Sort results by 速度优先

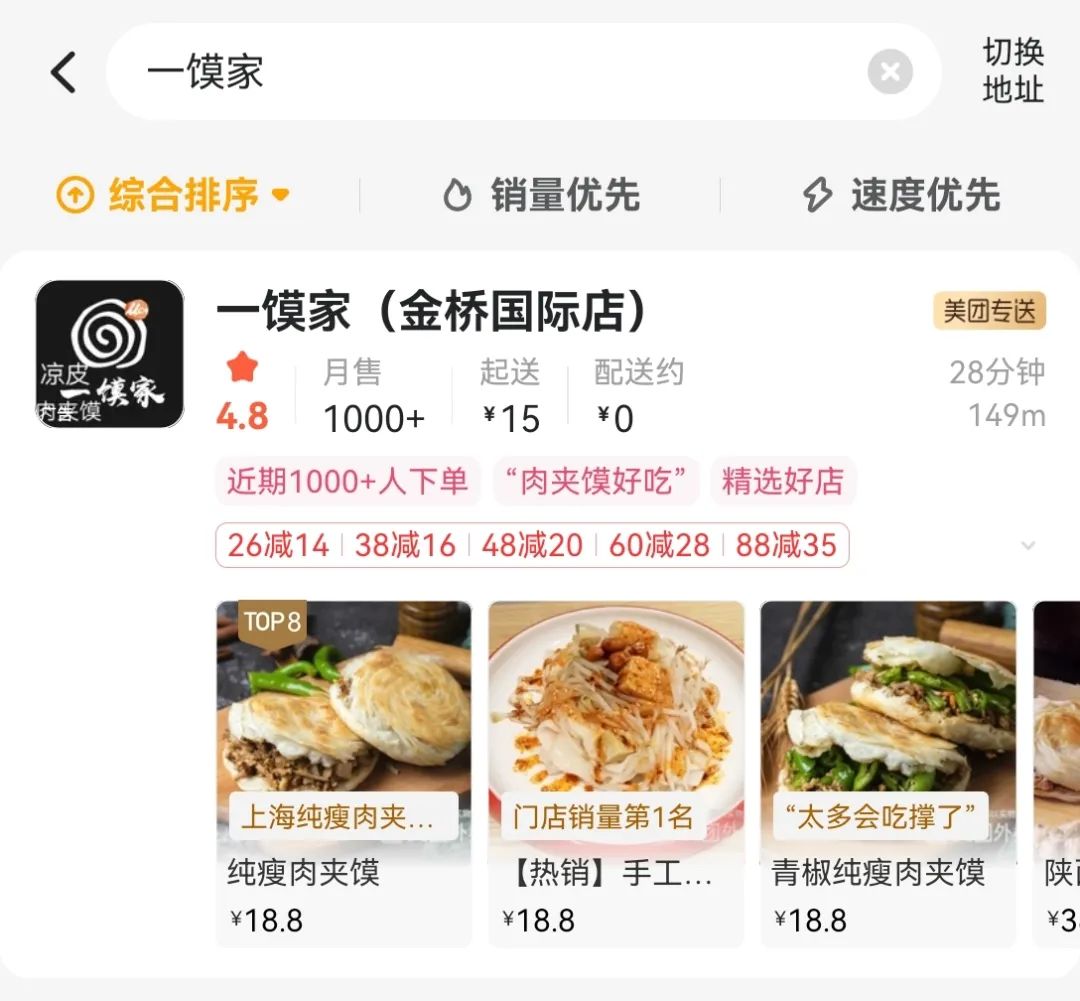click(901, 196)
